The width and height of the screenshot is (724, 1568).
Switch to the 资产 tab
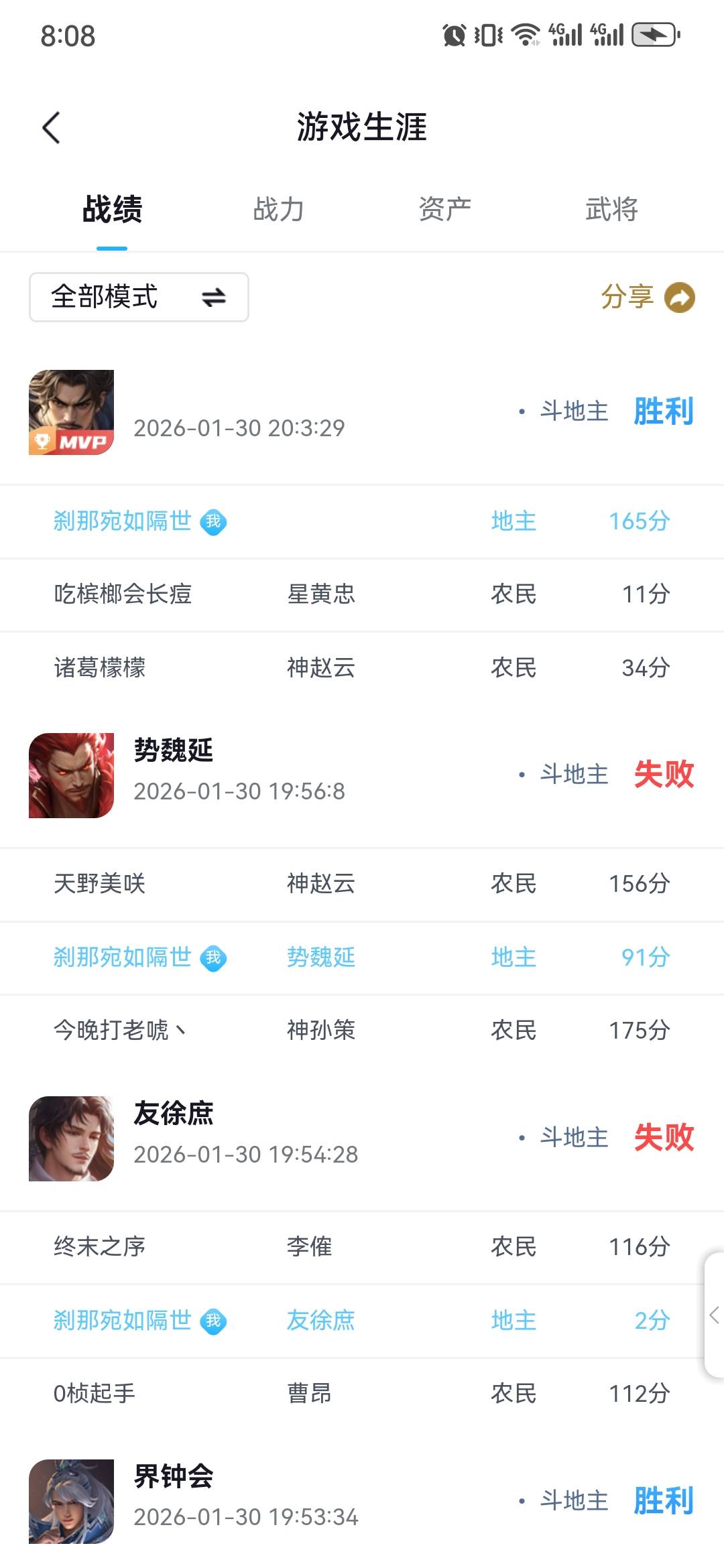[x=444, y=209]
